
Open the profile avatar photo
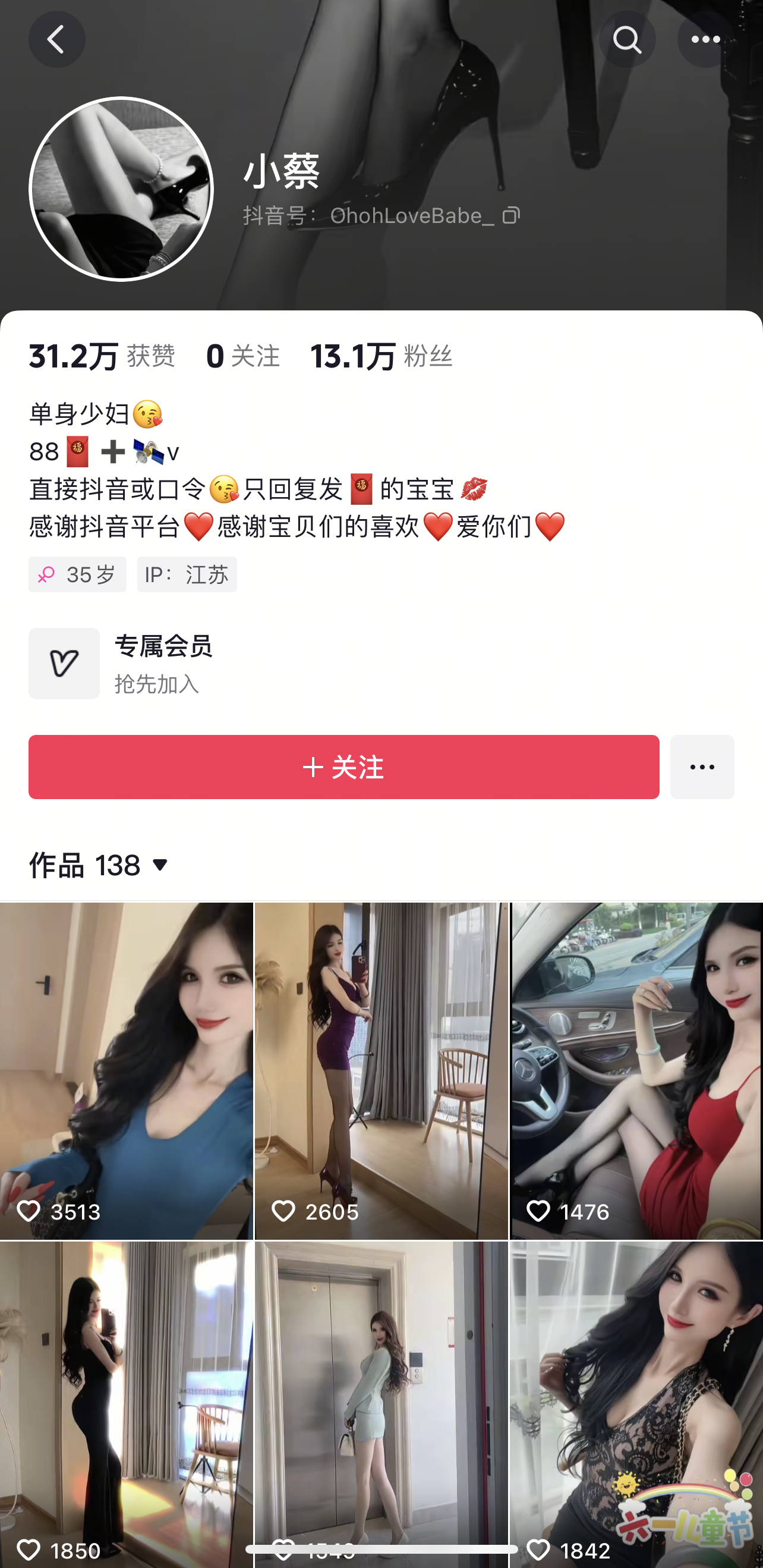(121, 189)
